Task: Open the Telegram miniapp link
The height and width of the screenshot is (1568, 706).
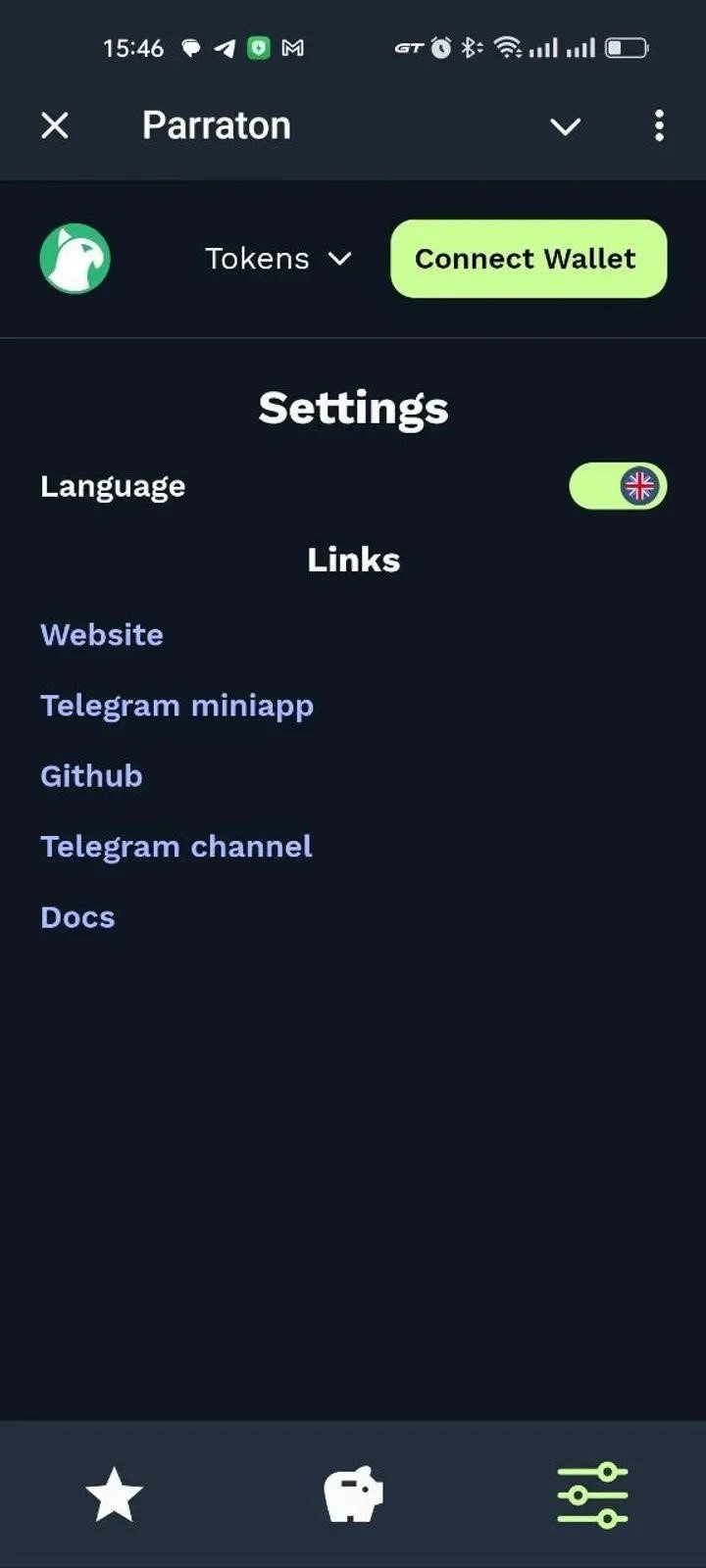Action: pos(176,706)
